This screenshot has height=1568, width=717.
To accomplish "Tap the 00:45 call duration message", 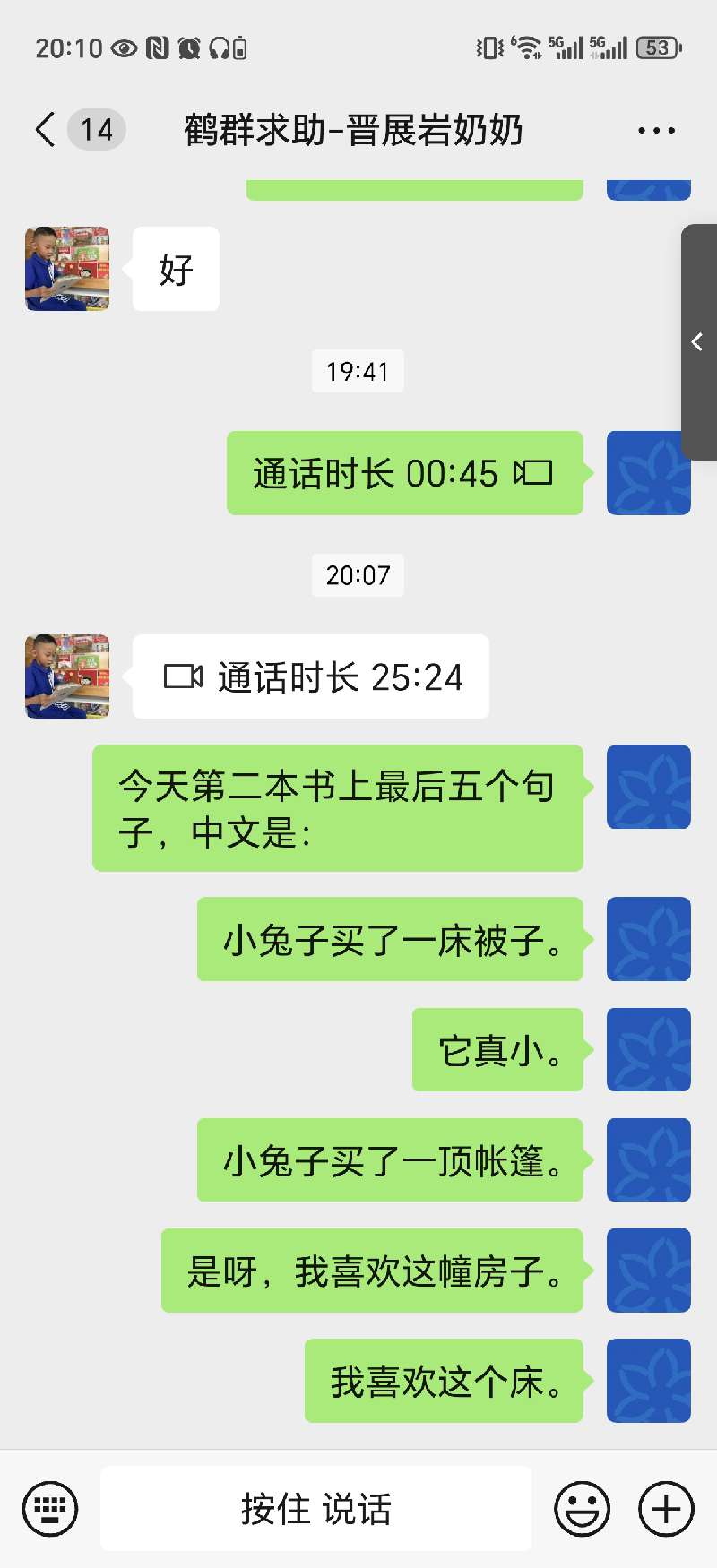I will click(404, 473).
